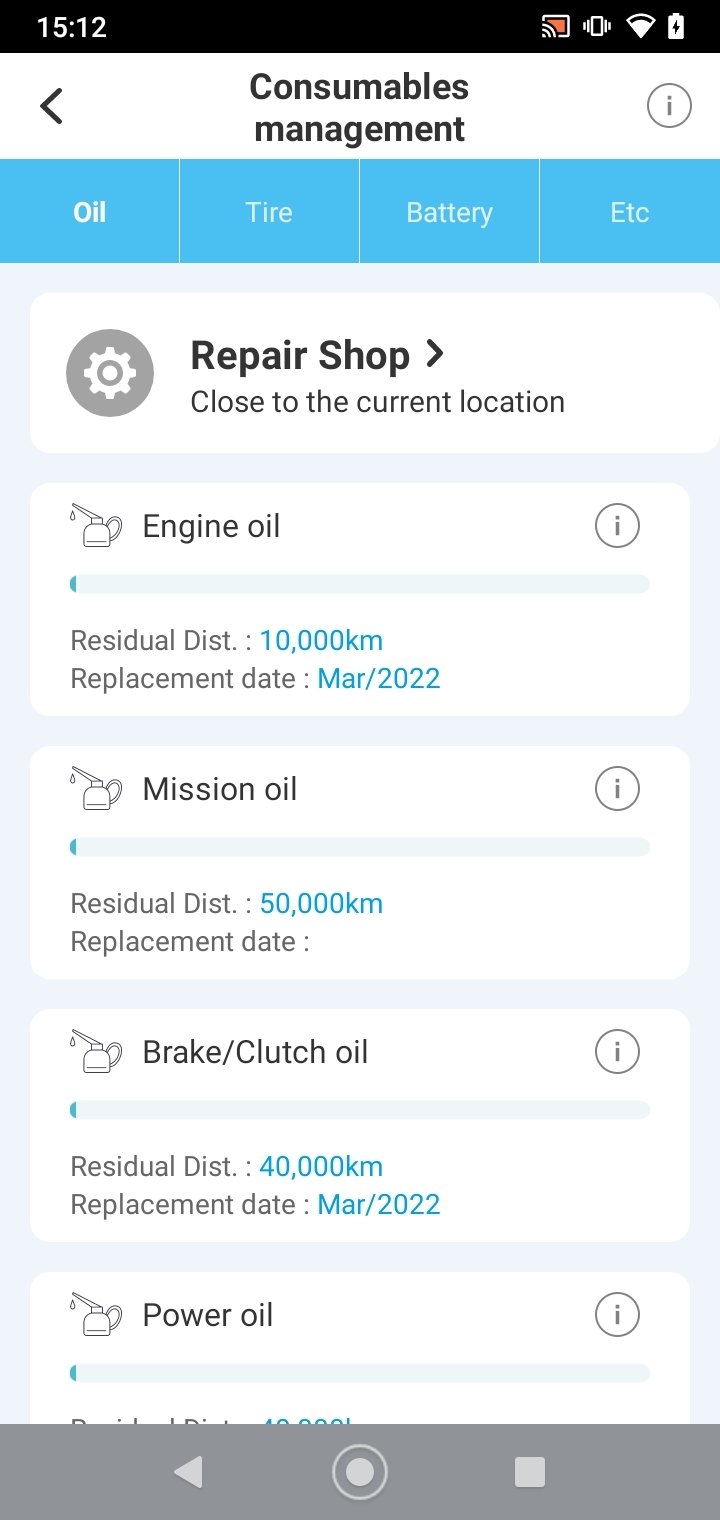Select the Oil tab

click(90, 212)
